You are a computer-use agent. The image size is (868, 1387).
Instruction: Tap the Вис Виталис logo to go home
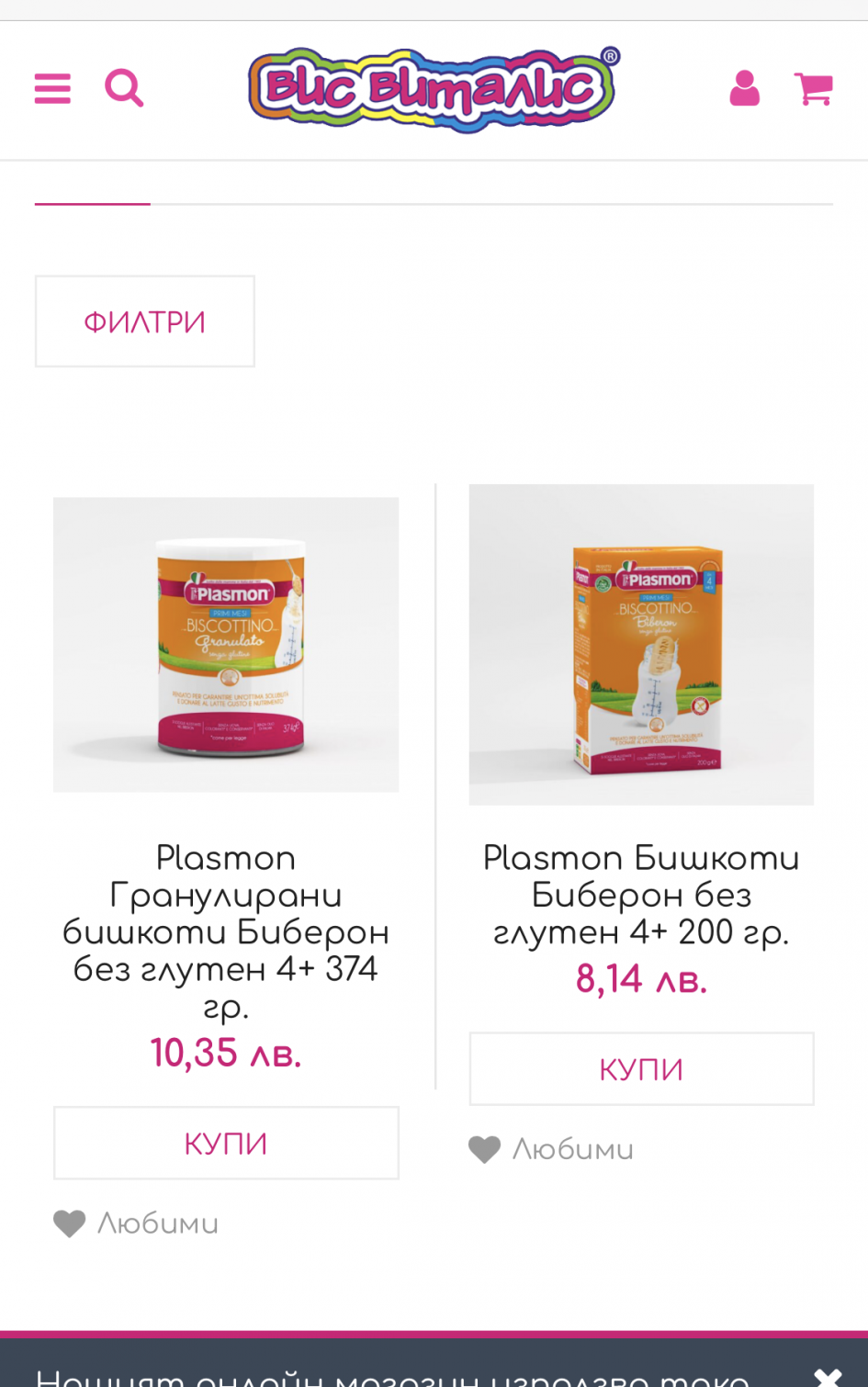(434, 89)
